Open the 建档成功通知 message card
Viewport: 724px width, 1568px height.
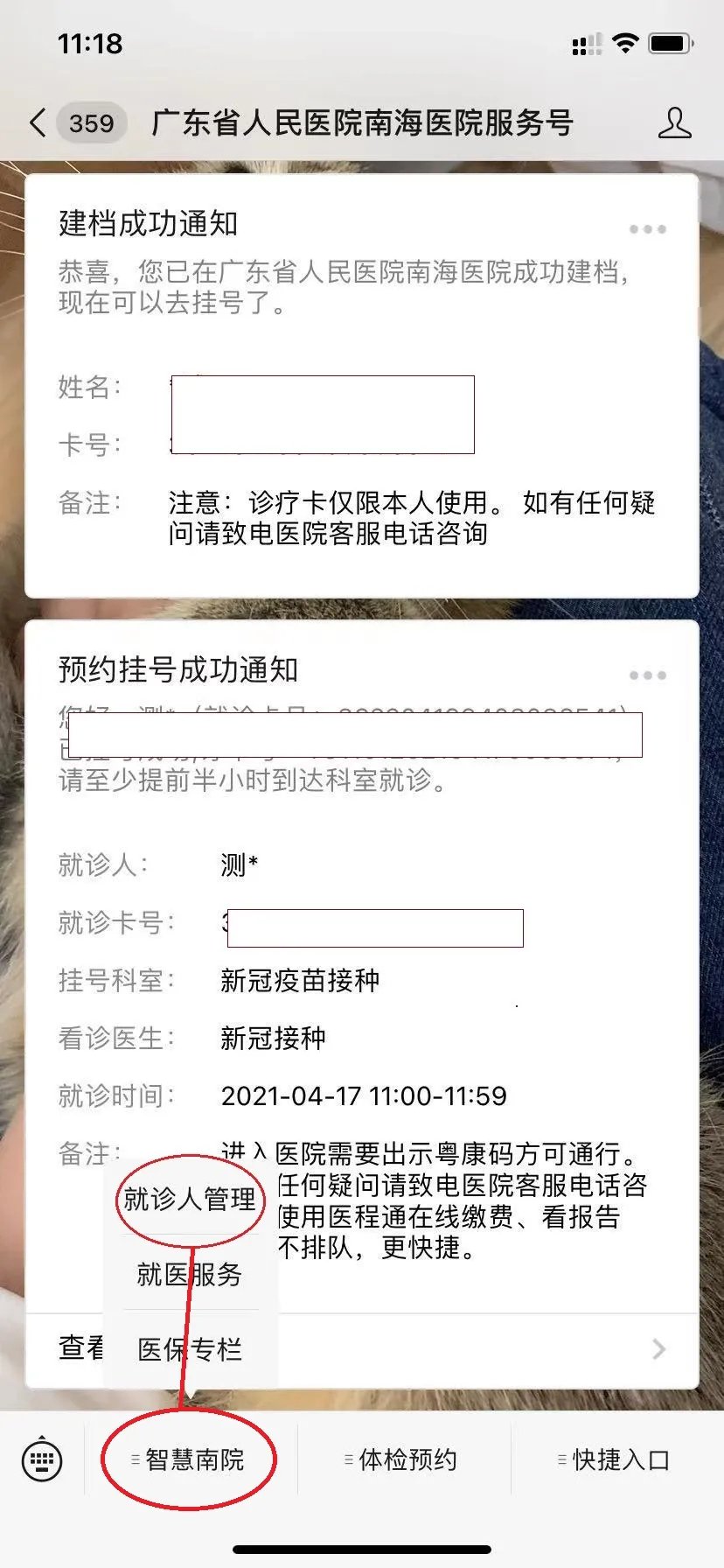pos(361,385)
